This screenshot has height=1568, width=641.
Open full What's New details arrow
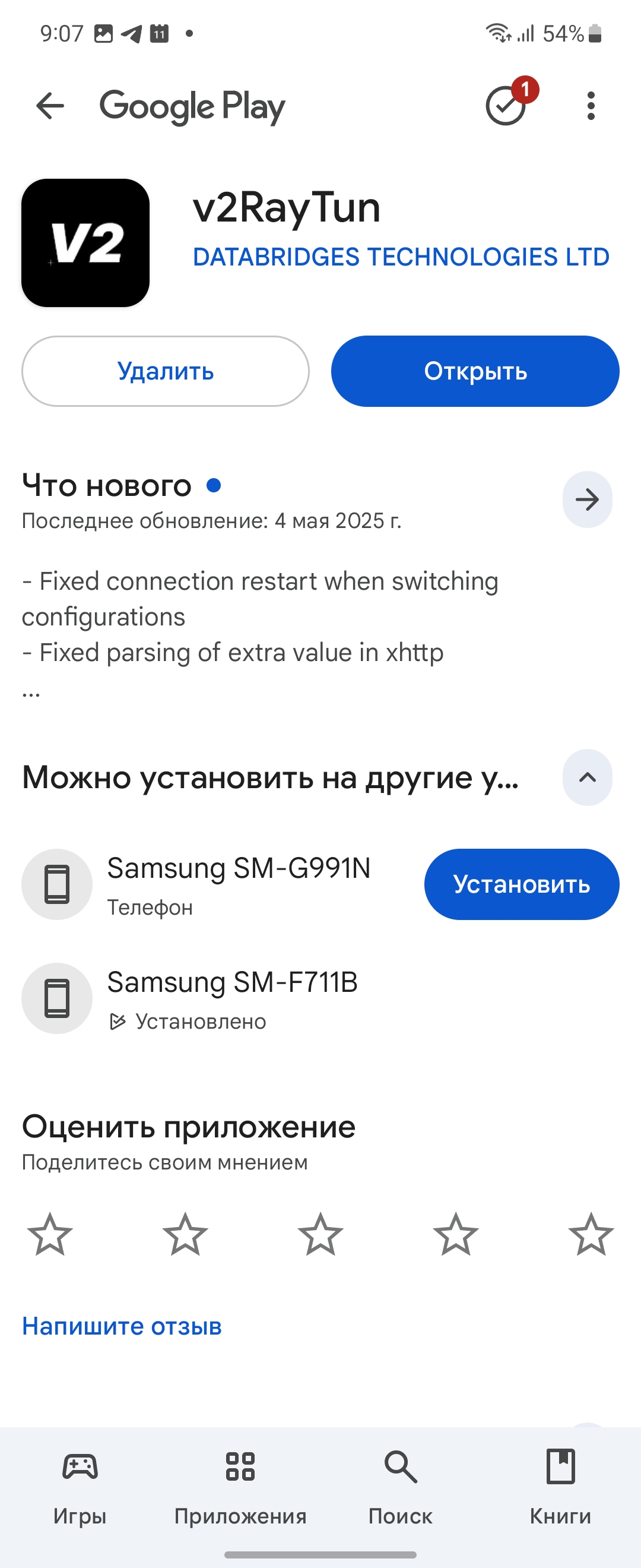(588, 500)
